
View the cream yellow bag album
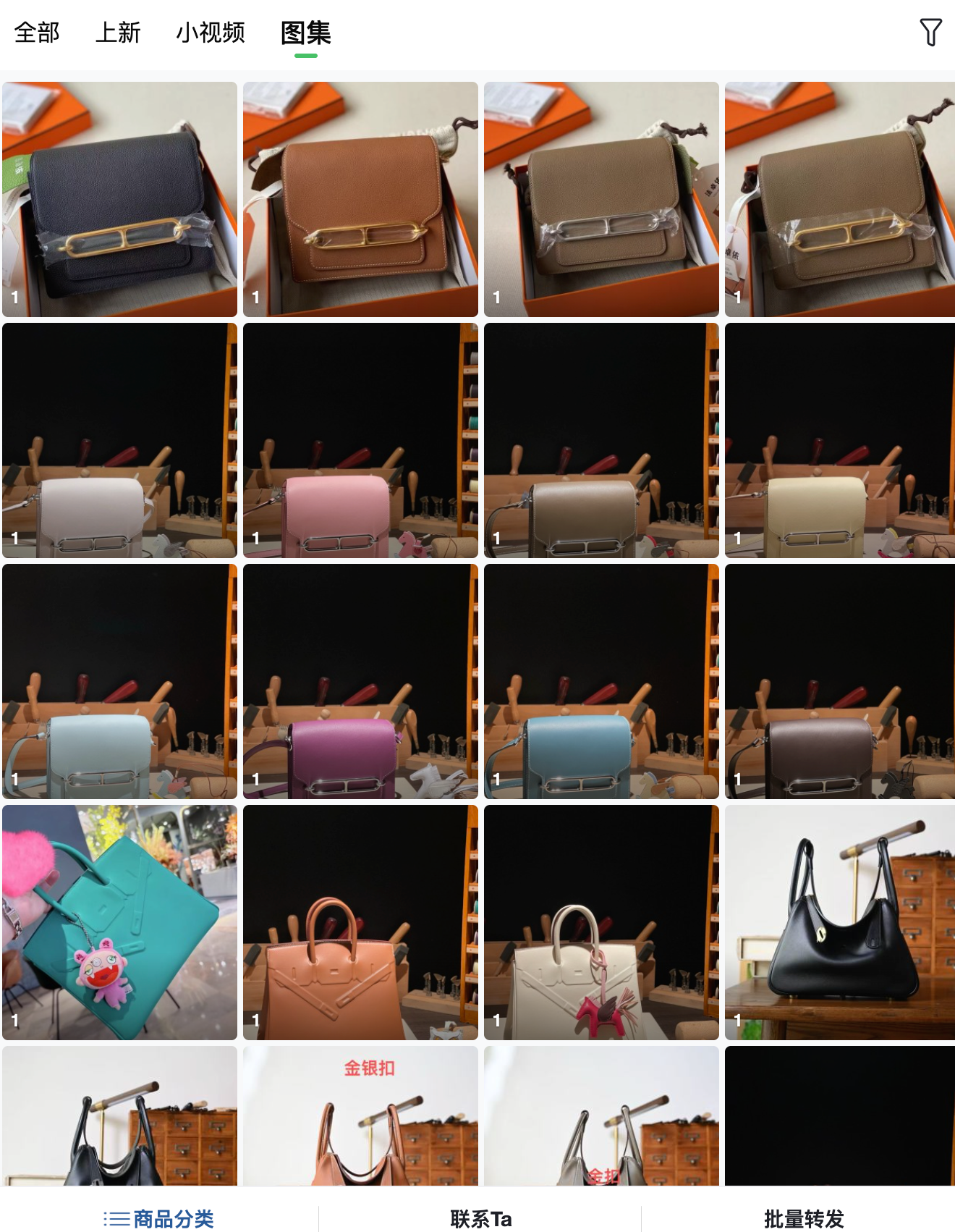(839, 440)
